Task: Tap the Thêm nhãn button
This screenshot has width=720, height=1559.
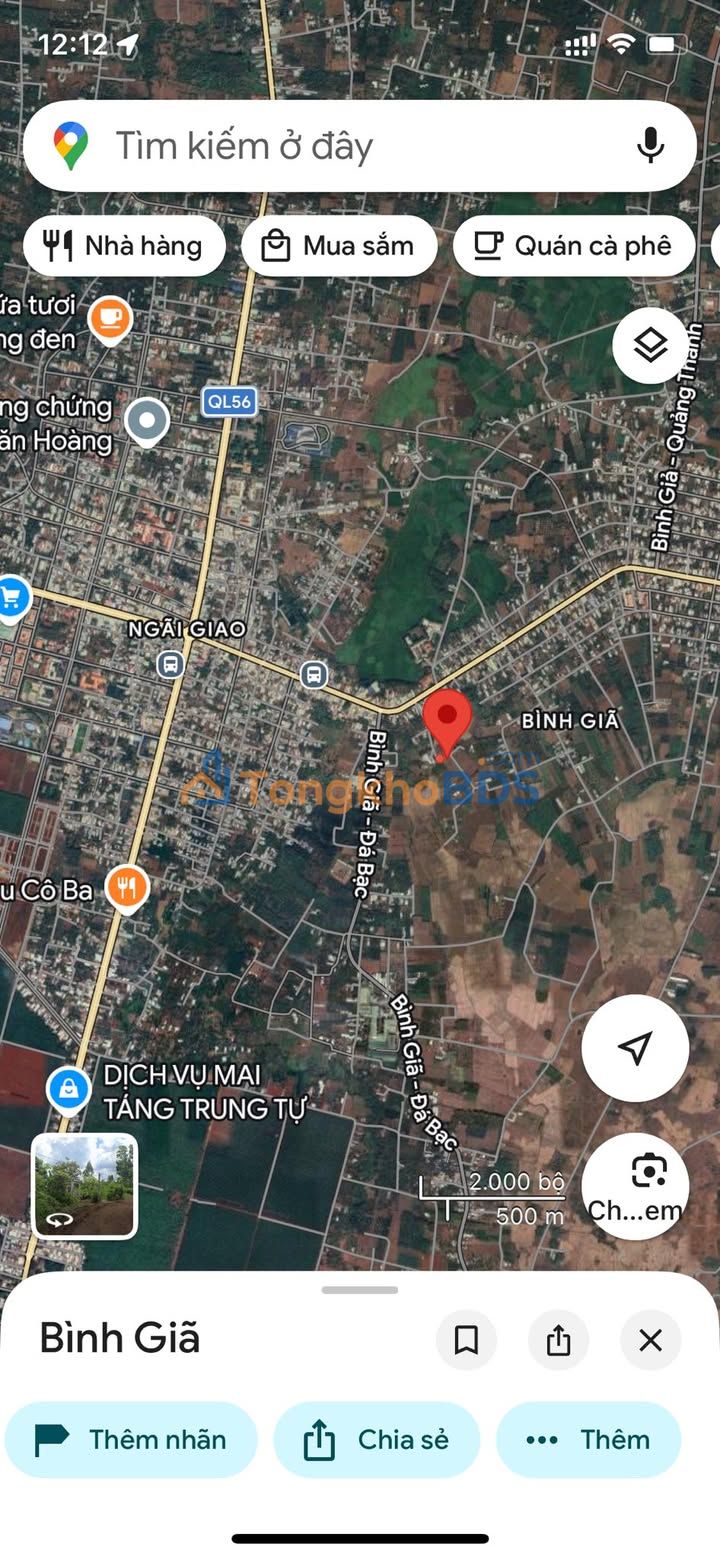Action: 131,1440
